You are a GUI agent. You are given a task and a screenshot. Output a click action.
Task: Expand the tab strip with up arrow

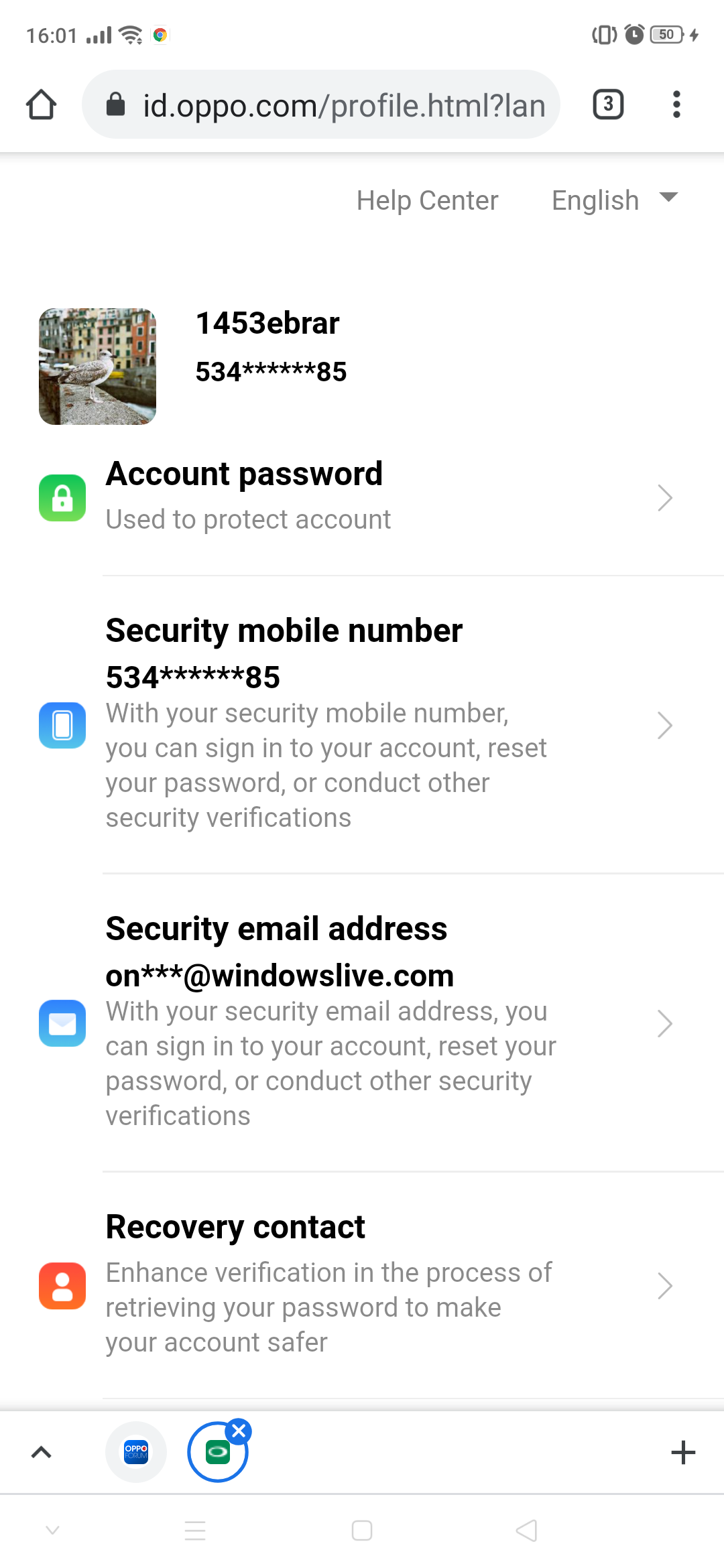42,1452
